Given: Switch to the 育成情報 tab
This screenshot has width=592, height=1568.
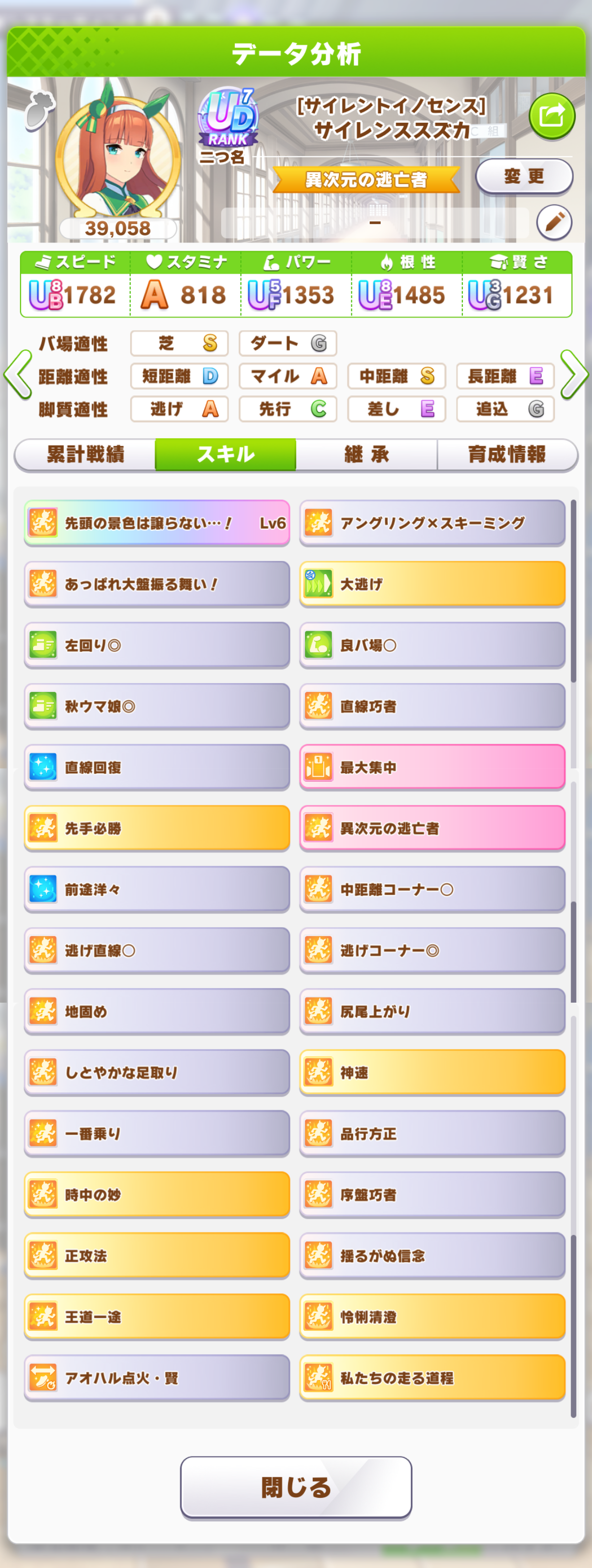Looking at the screenshot, I should pos(507,454).
